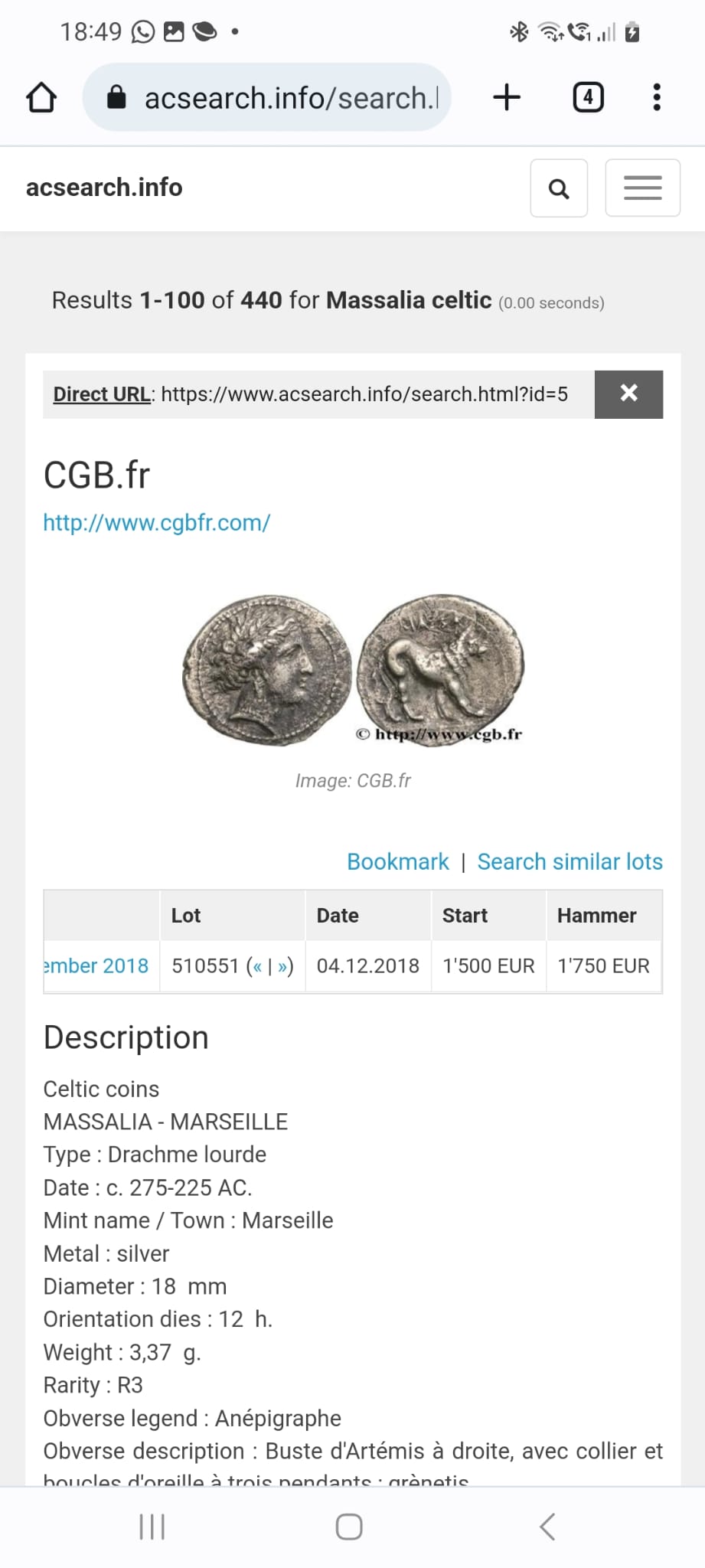Image resolution: width=705 pixels, height=1568 pixels.
Task: Visit the cgbfr.com website link
Action: coord(156,523)
